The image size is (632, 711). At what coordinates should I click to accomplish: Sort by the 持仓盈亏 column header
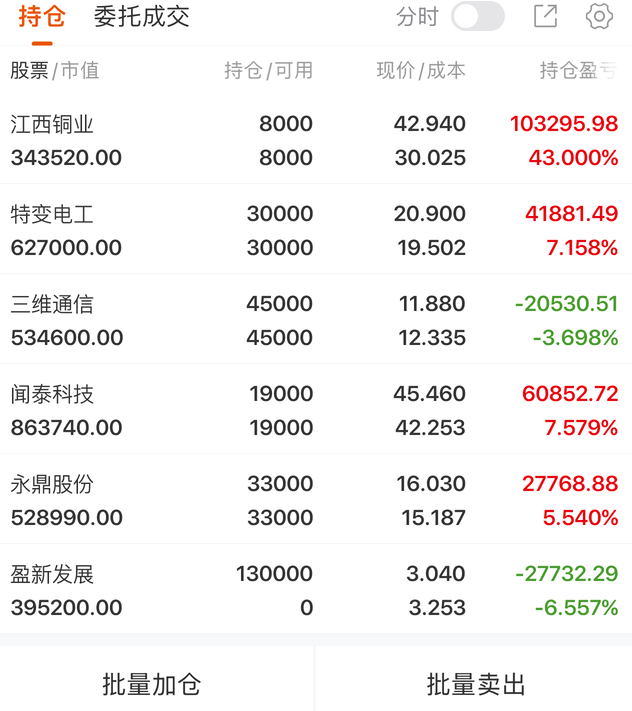pyautogui.click(x=577, y=71)
